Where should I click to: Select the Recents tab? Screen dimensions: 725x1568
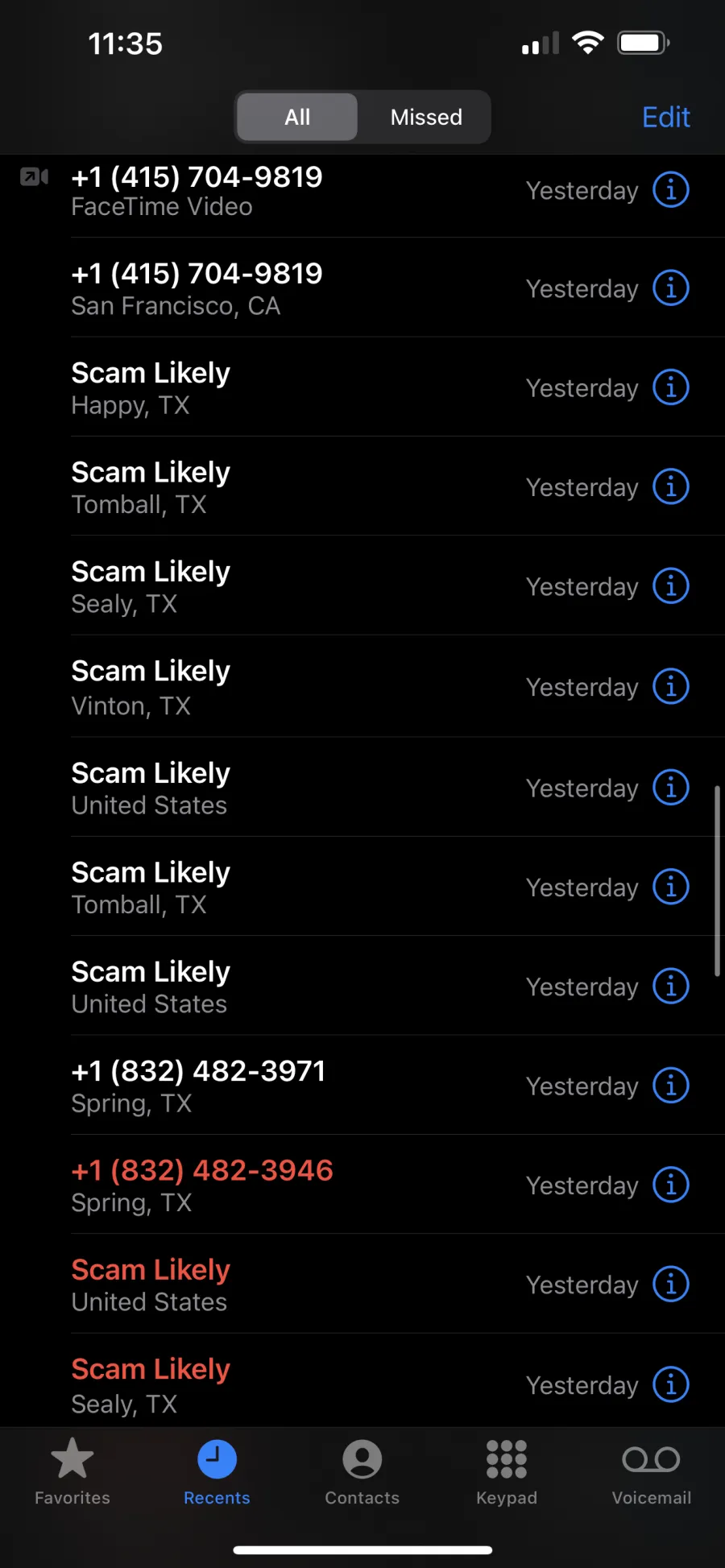point(217,1472)
